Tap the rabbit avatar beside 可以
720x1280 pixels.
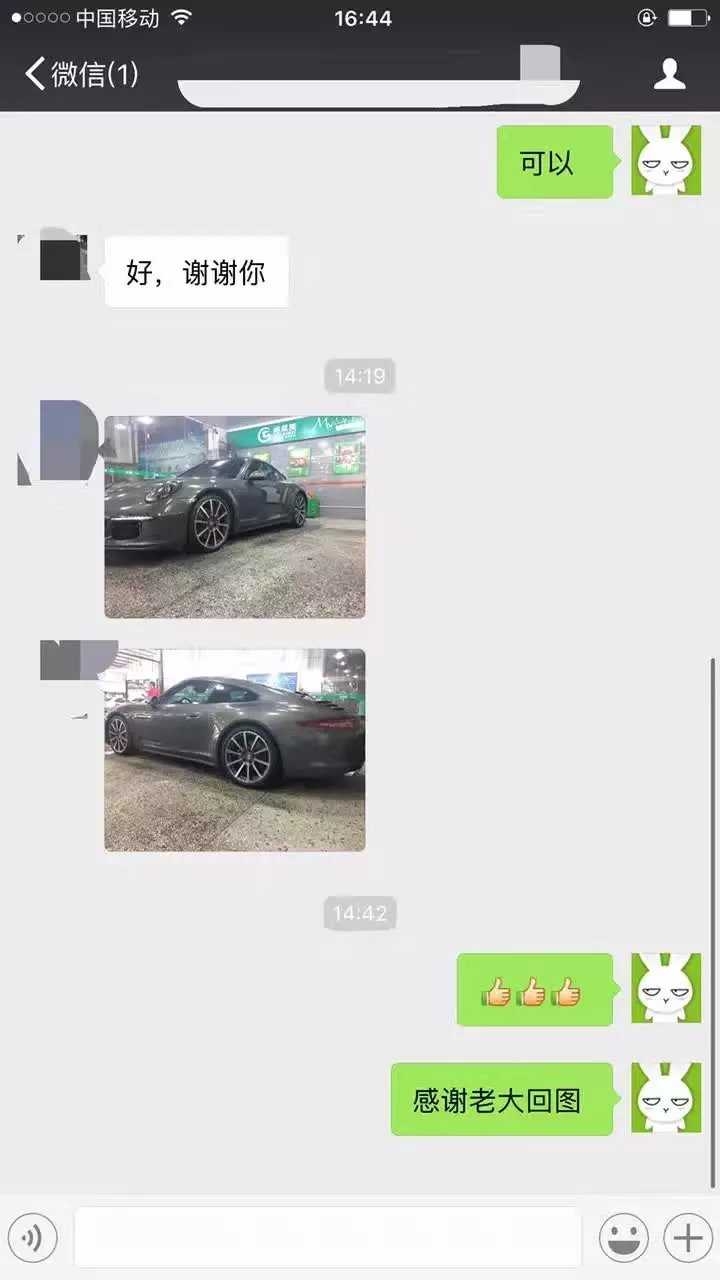(666, 161)
